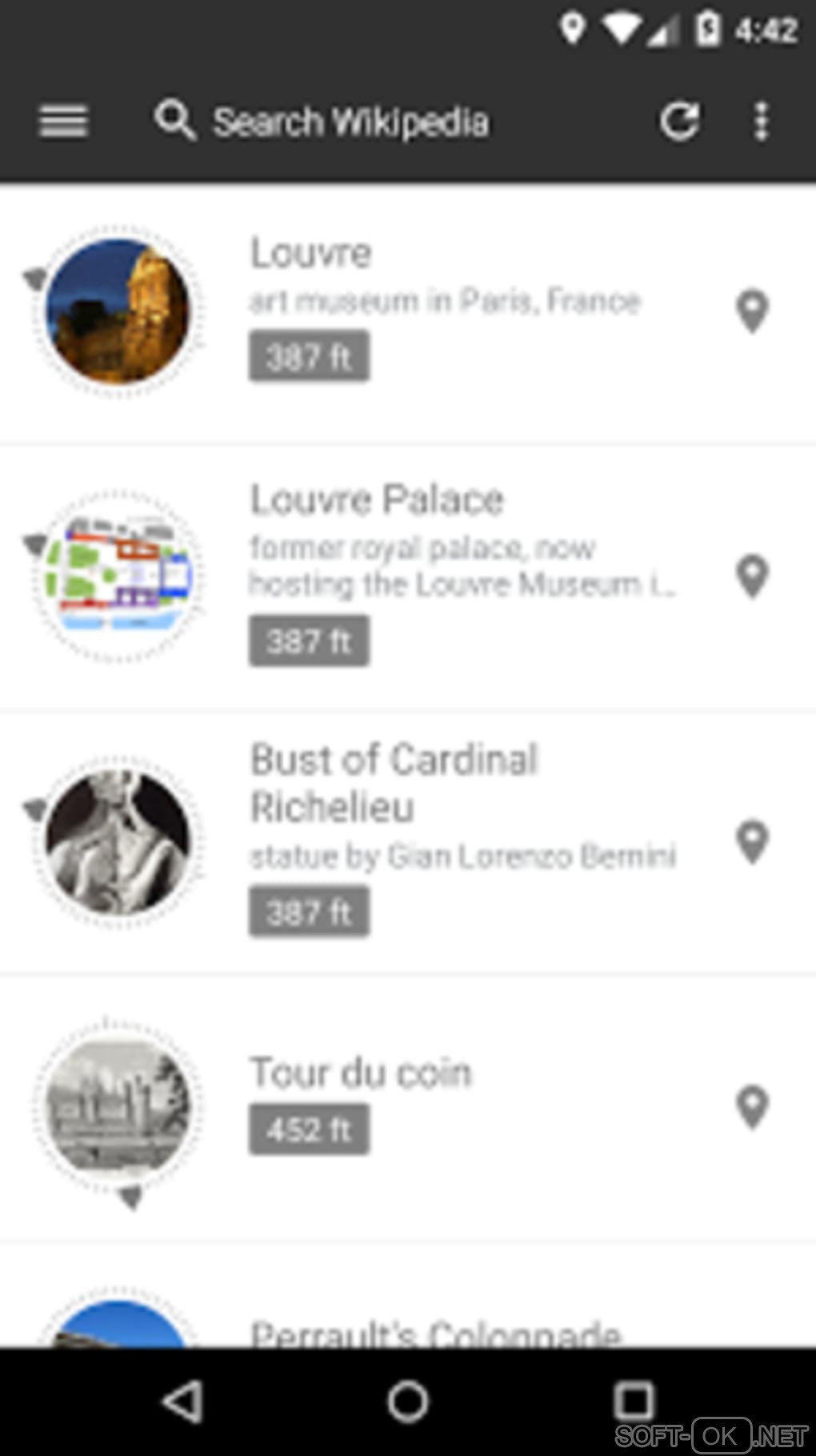Show Louvre Palace location pin
Image resolution: width=816 pixels, height=1456 pixels.
click(752, 576)
